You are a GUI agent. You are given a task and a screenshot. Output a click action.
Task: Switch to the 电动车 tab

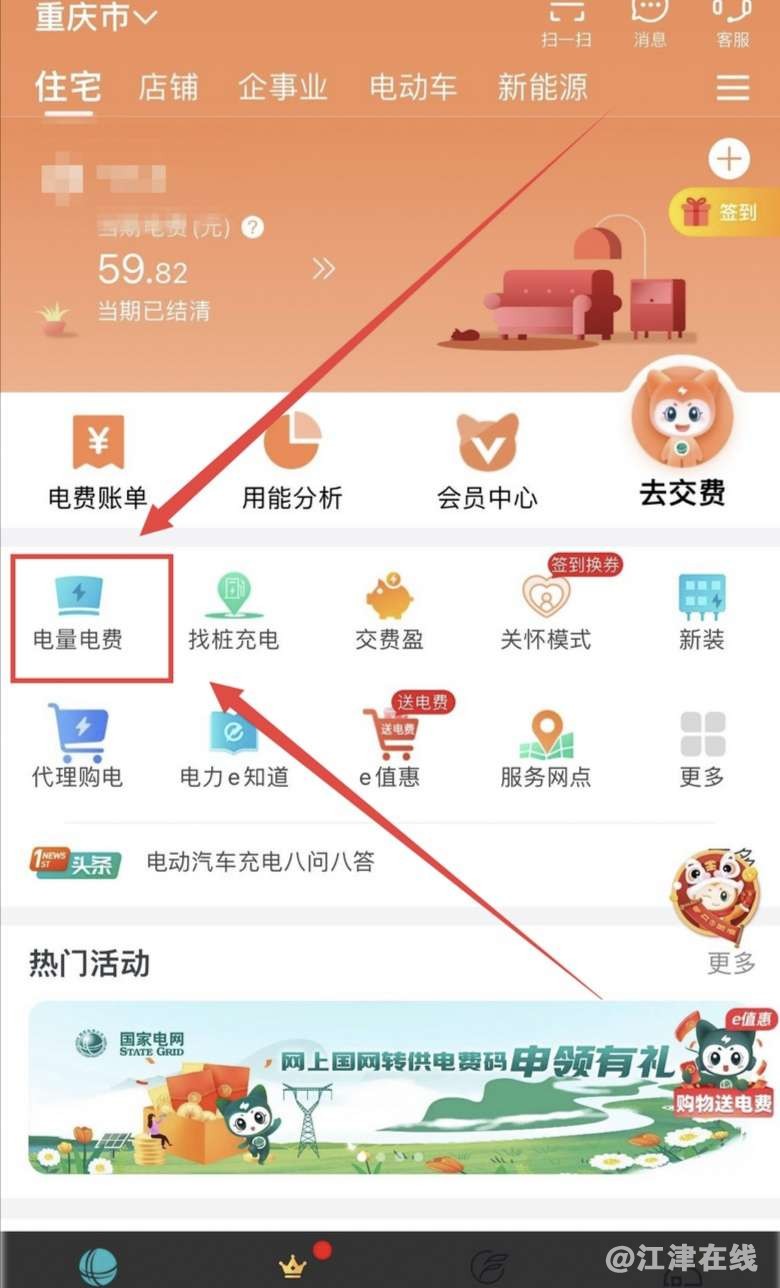click(412, 87)
